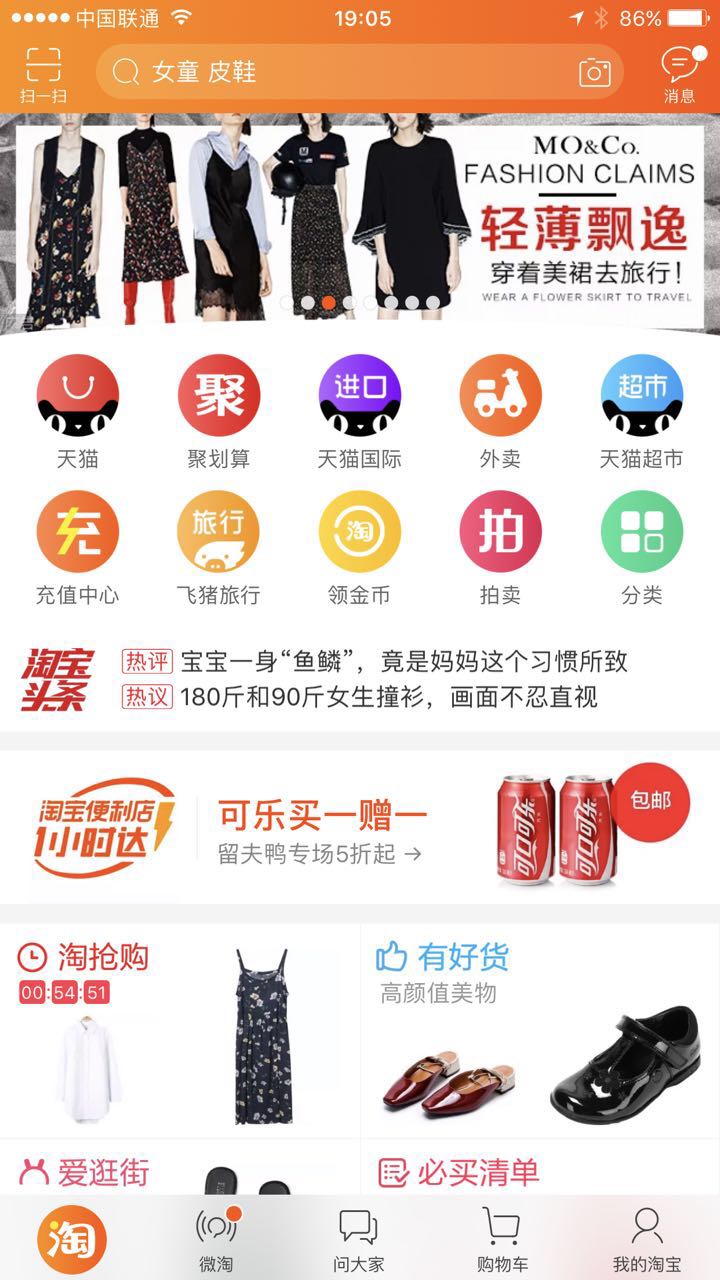The image size is (720, 1280).
Task: Open 天猫国际 imports
Action: pos(359,412)
